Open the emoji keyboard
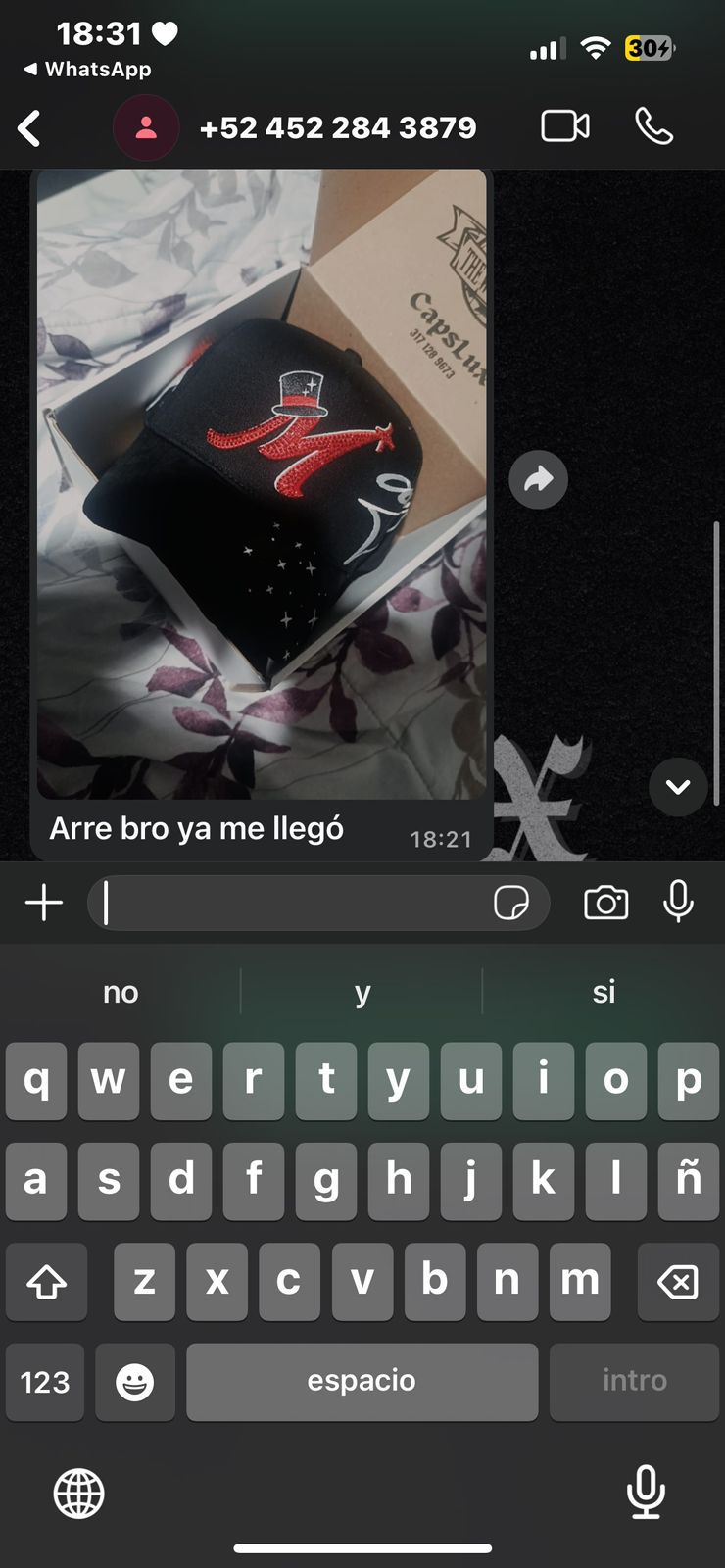Viewport: 725px width, 1568px height. click(135, 1382)
